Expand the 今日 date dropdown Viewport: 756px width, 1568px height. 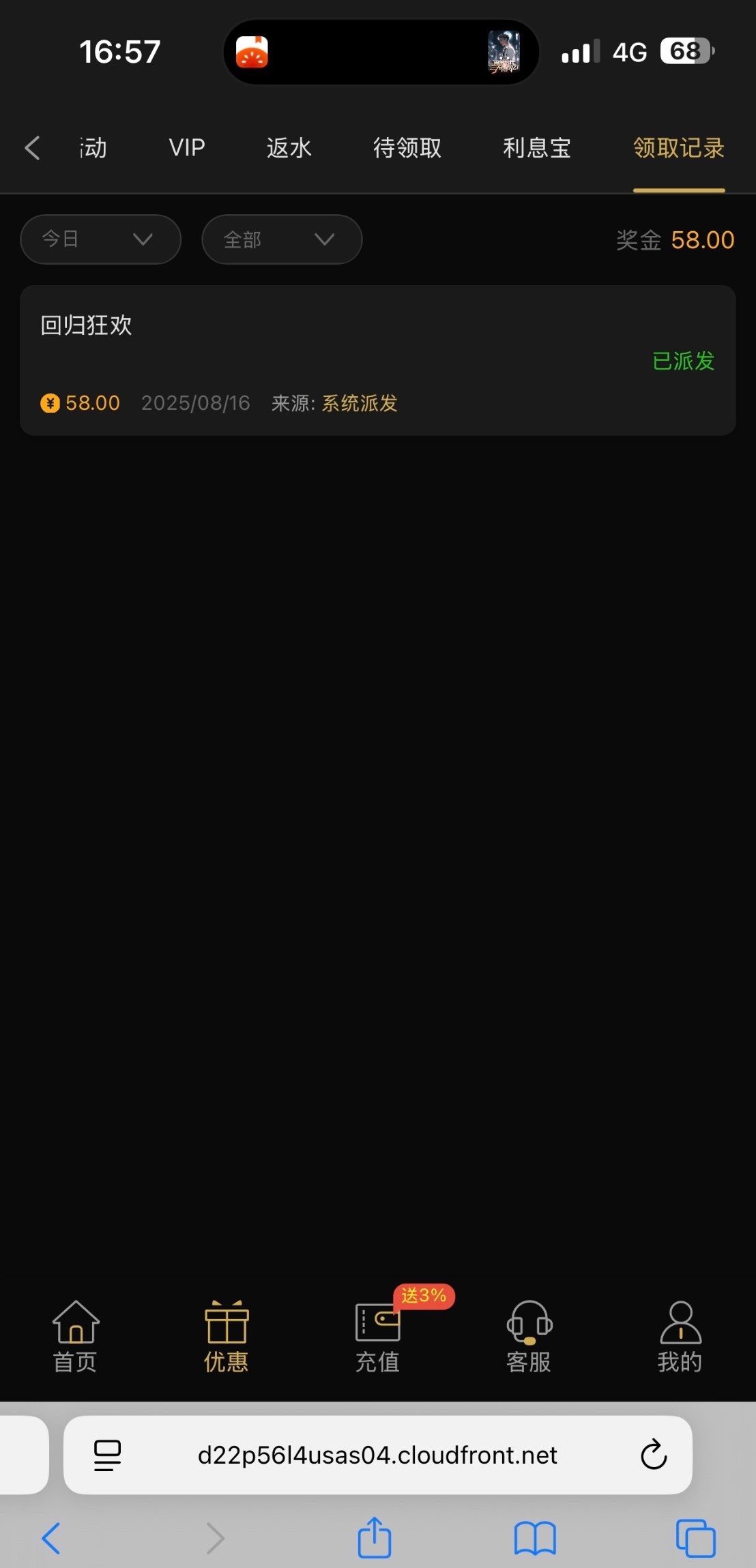click(100, 239)
